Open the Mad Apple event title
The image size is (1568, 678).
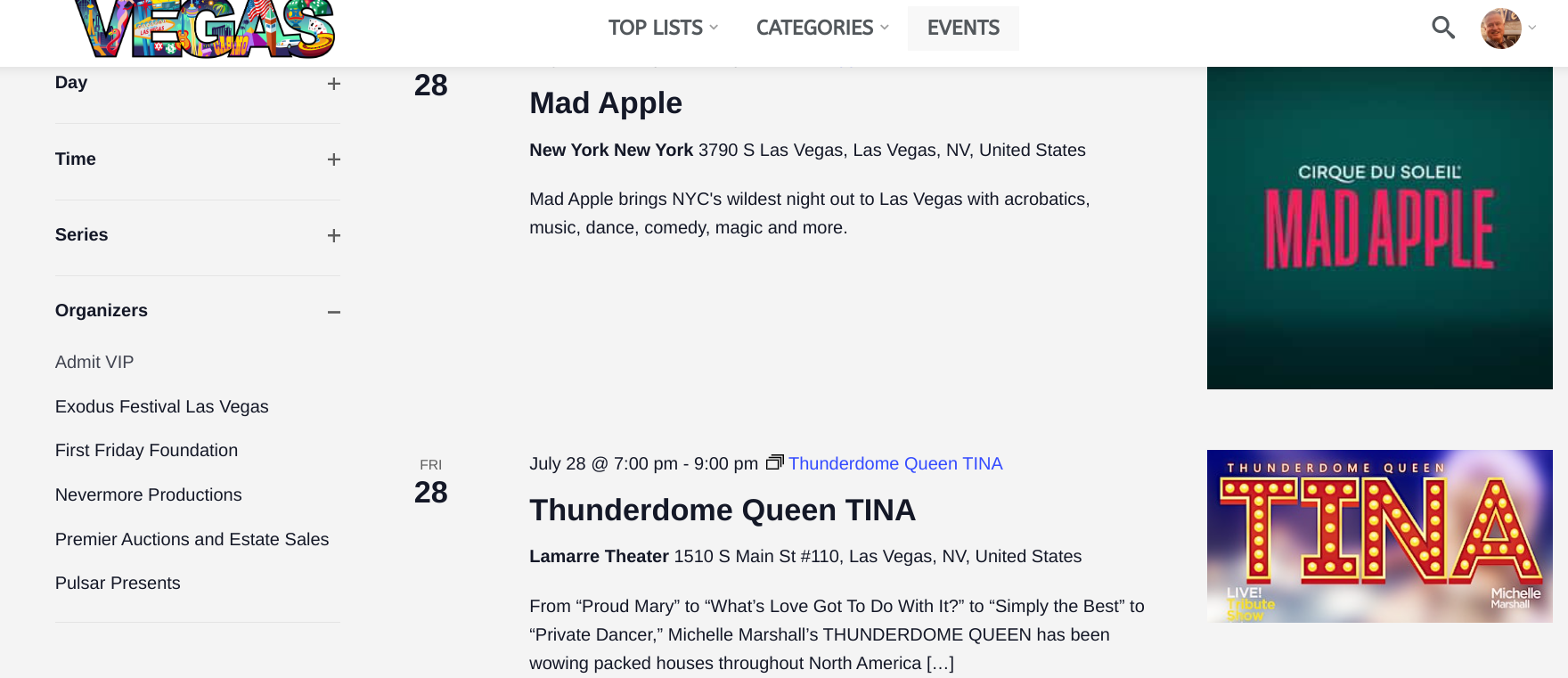(x=605, y=103)
